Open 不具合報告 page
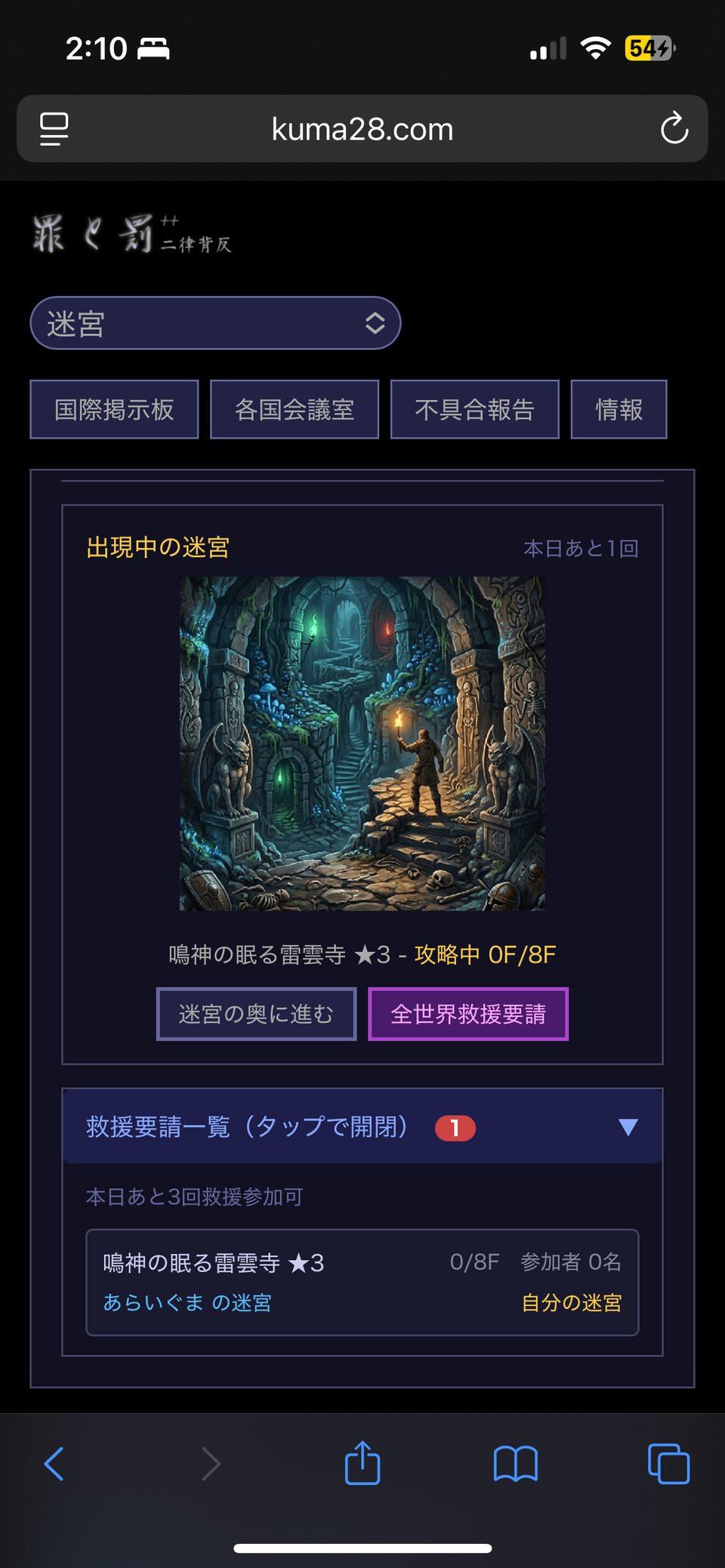The height and width of the screenshot is (1568, 725). click(x=474, y=409)
